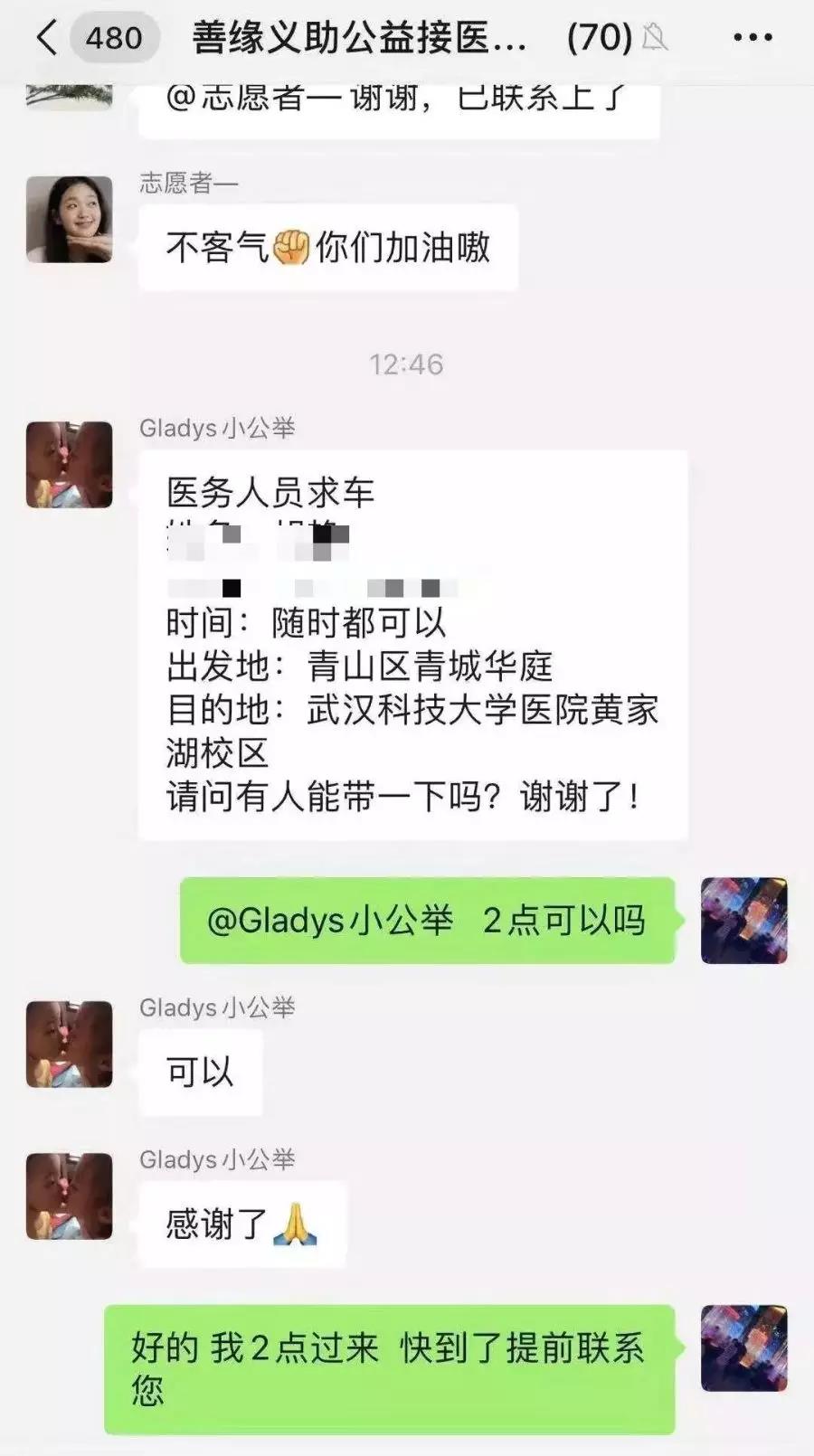The height and width of the screenshot is (1456, 814).
Task: Go back to the chat list
Action: click(x=47, y=38)
